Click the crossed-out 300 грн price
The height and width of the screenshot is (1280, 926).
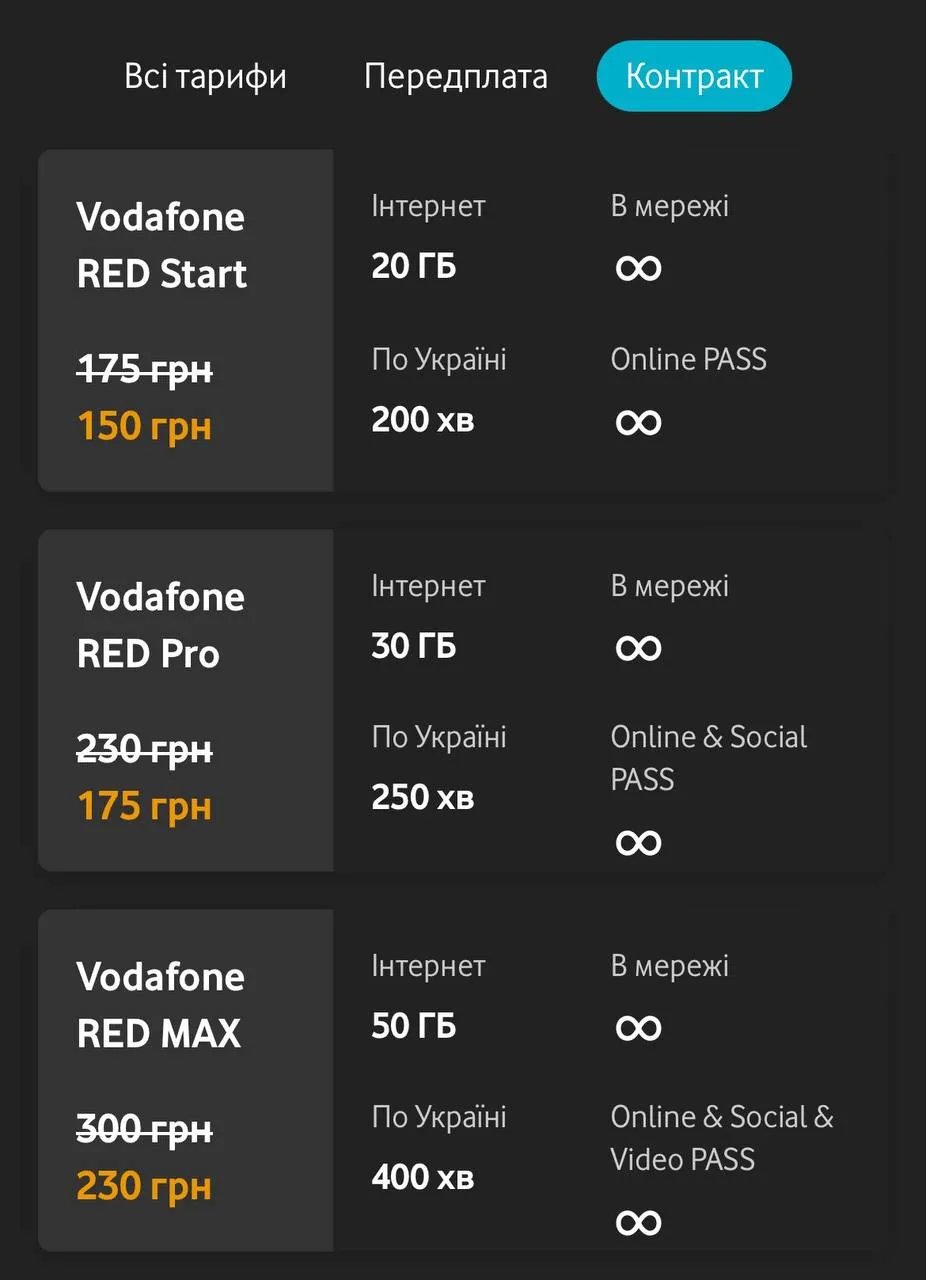click(143, 1129)
